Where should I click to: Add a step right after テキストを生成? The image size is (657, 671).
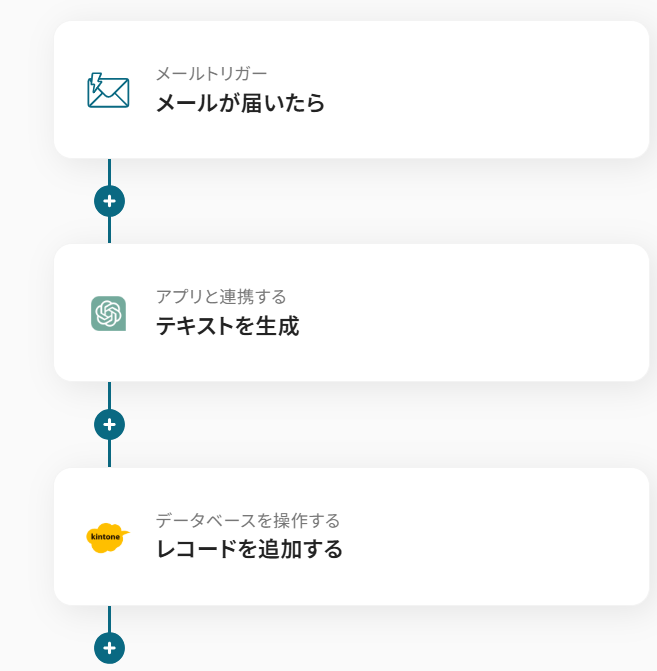click(x=109, y=425)
